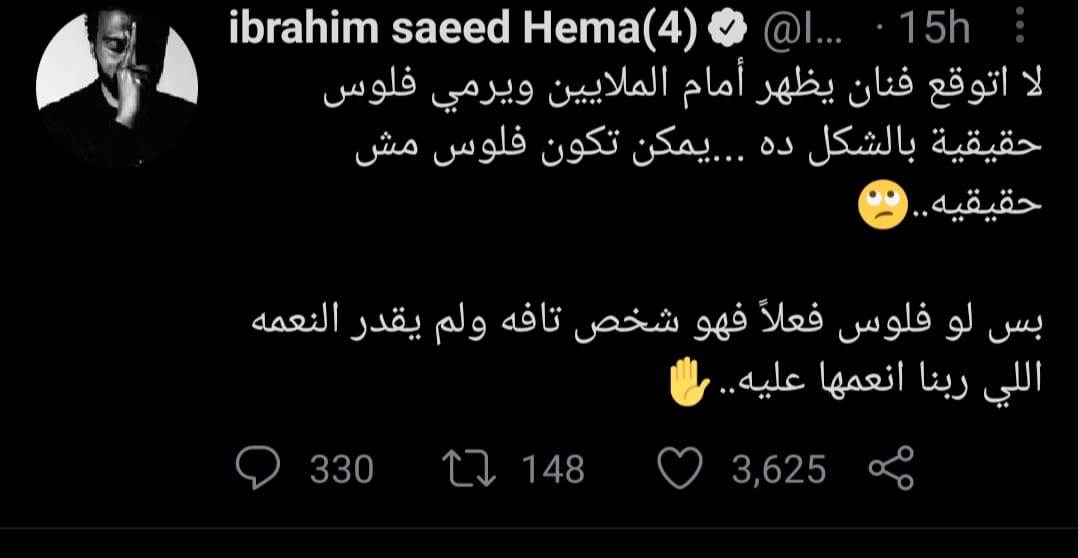Retweet the post with 148 retweets

pyautogui.click(x=469, y=468)
